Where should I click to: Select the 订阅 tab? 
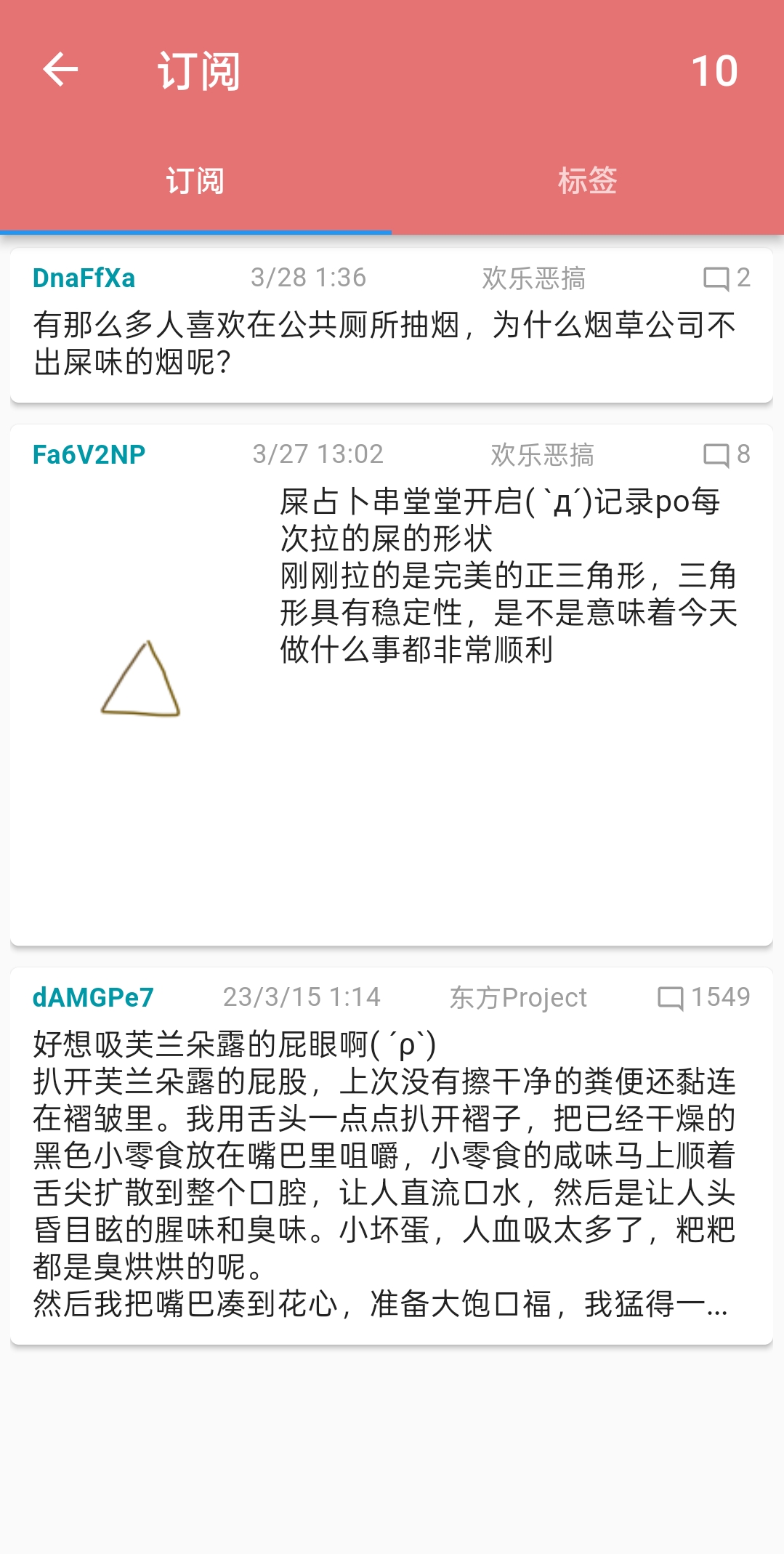tap(195, 181)
